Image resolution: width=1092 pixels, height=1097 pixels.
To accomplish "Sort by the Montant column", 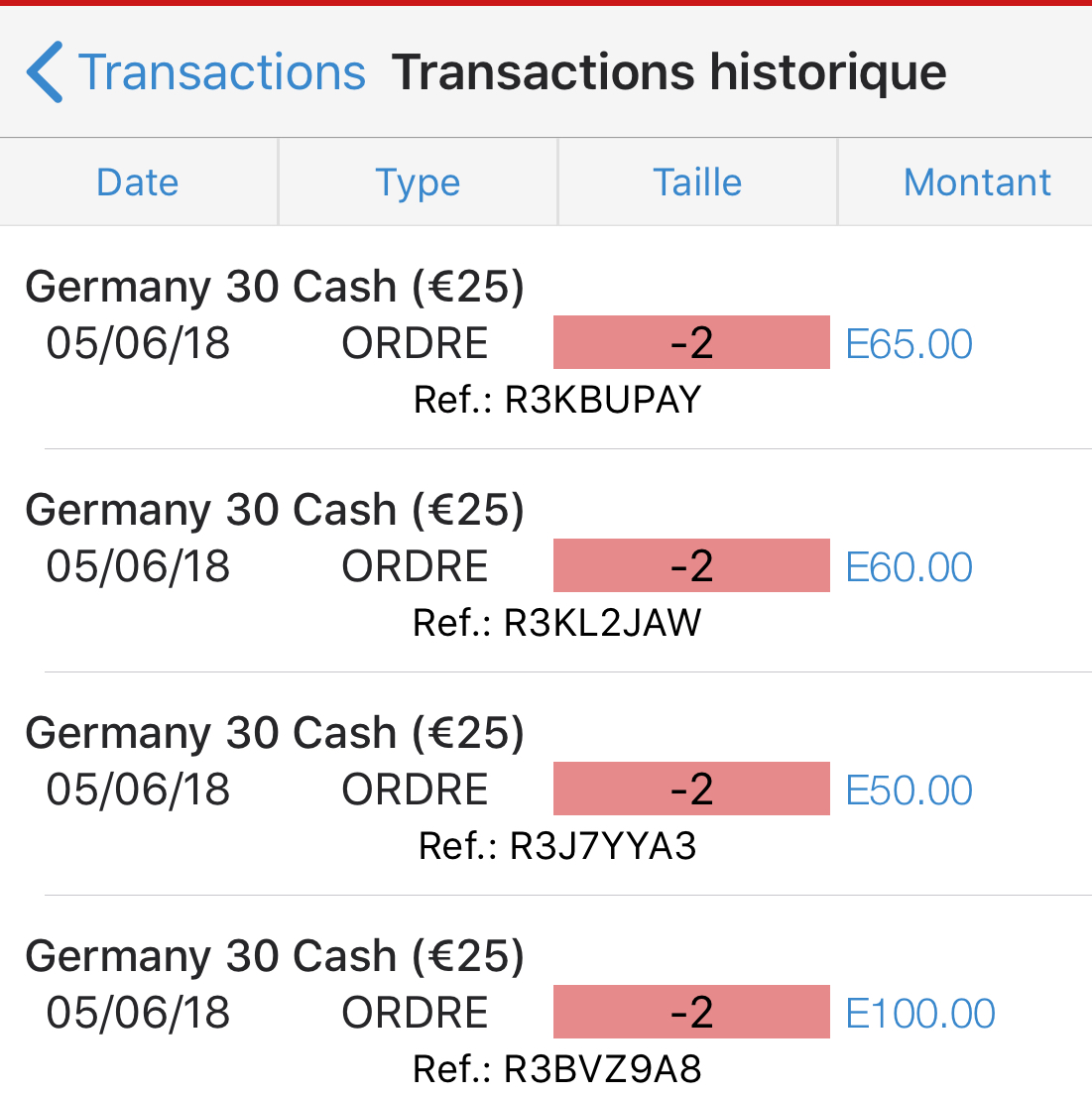I will click(977, 183).
